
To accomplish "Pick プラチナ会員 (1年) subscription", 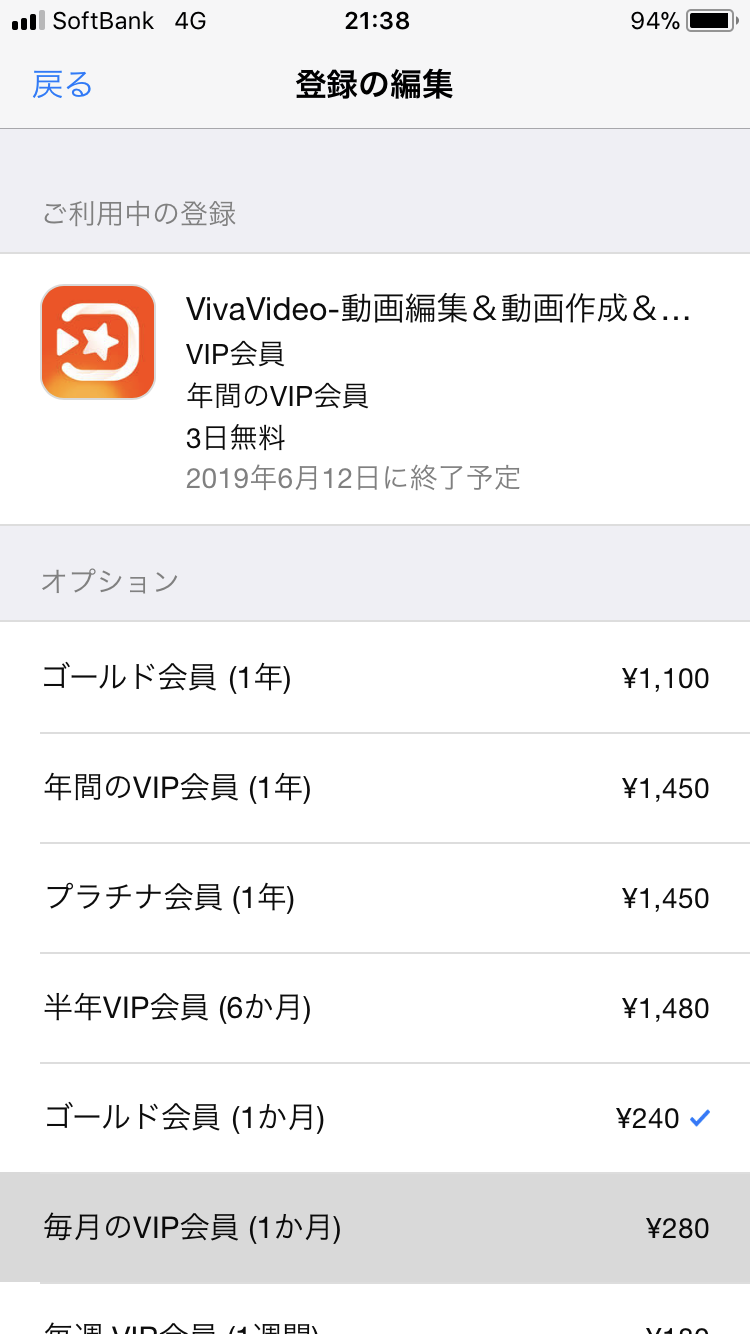I will click(375, 898).
